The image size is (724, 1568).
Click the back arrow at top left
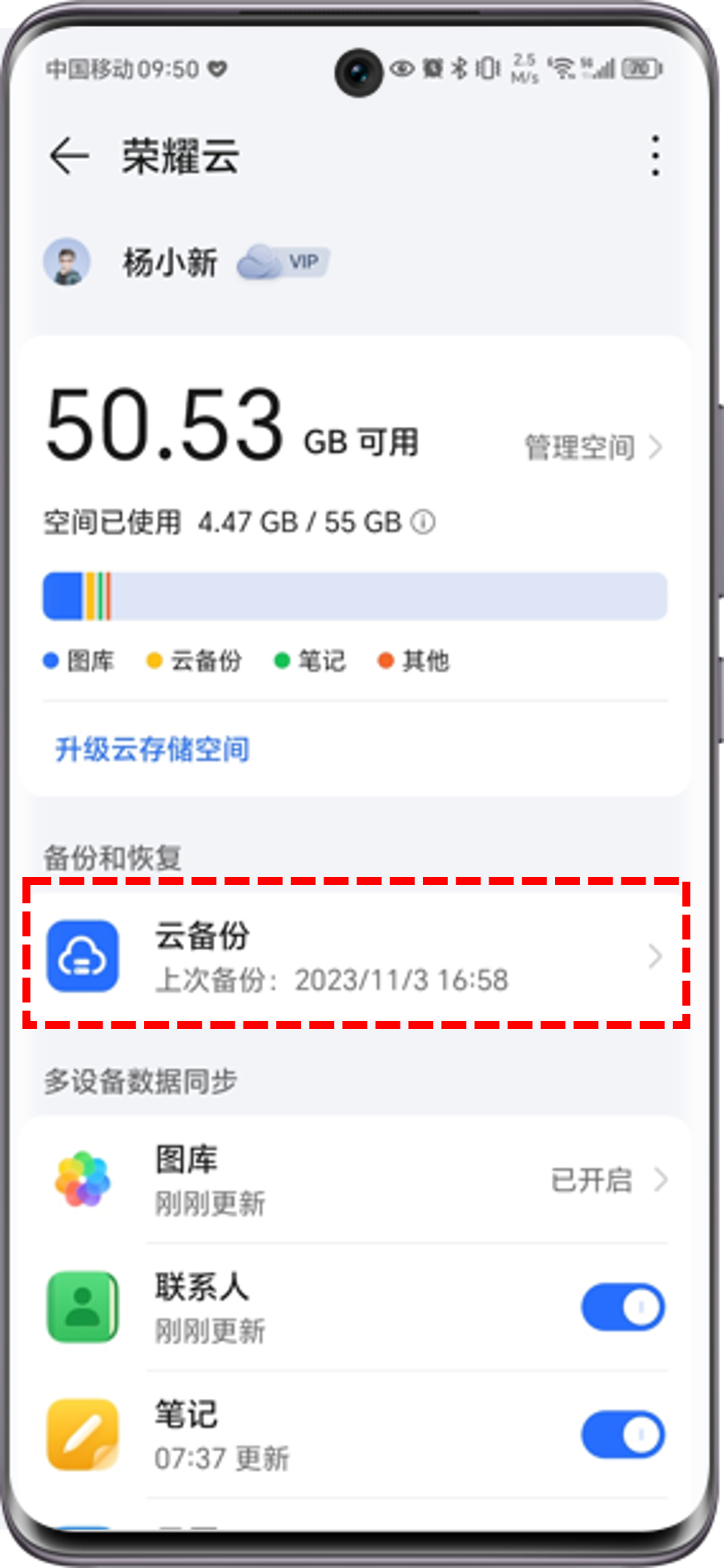(x=69, y=155)
